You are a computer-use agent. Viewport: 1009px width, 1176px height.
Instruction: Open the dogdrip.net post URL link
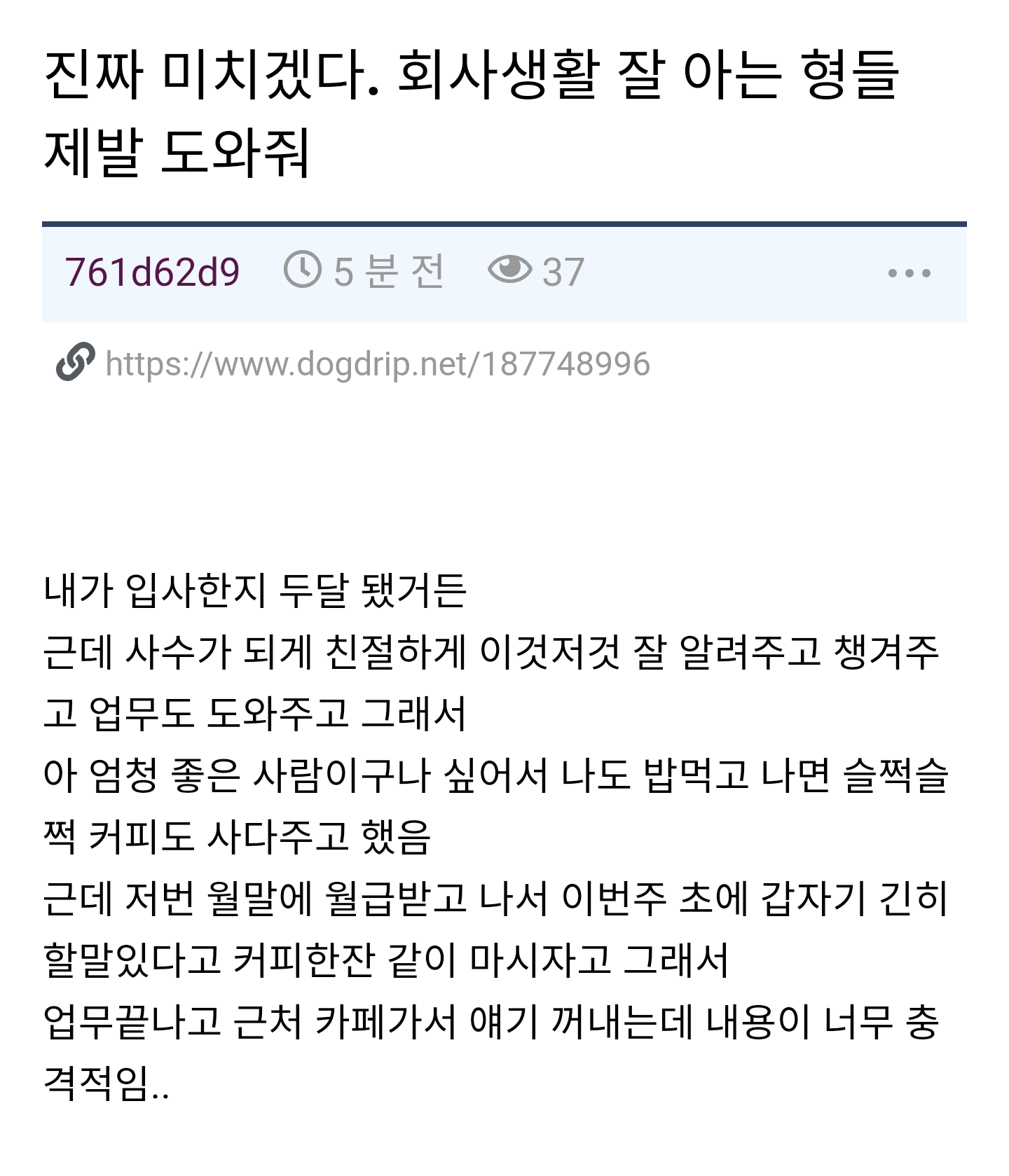coord(377,364)
